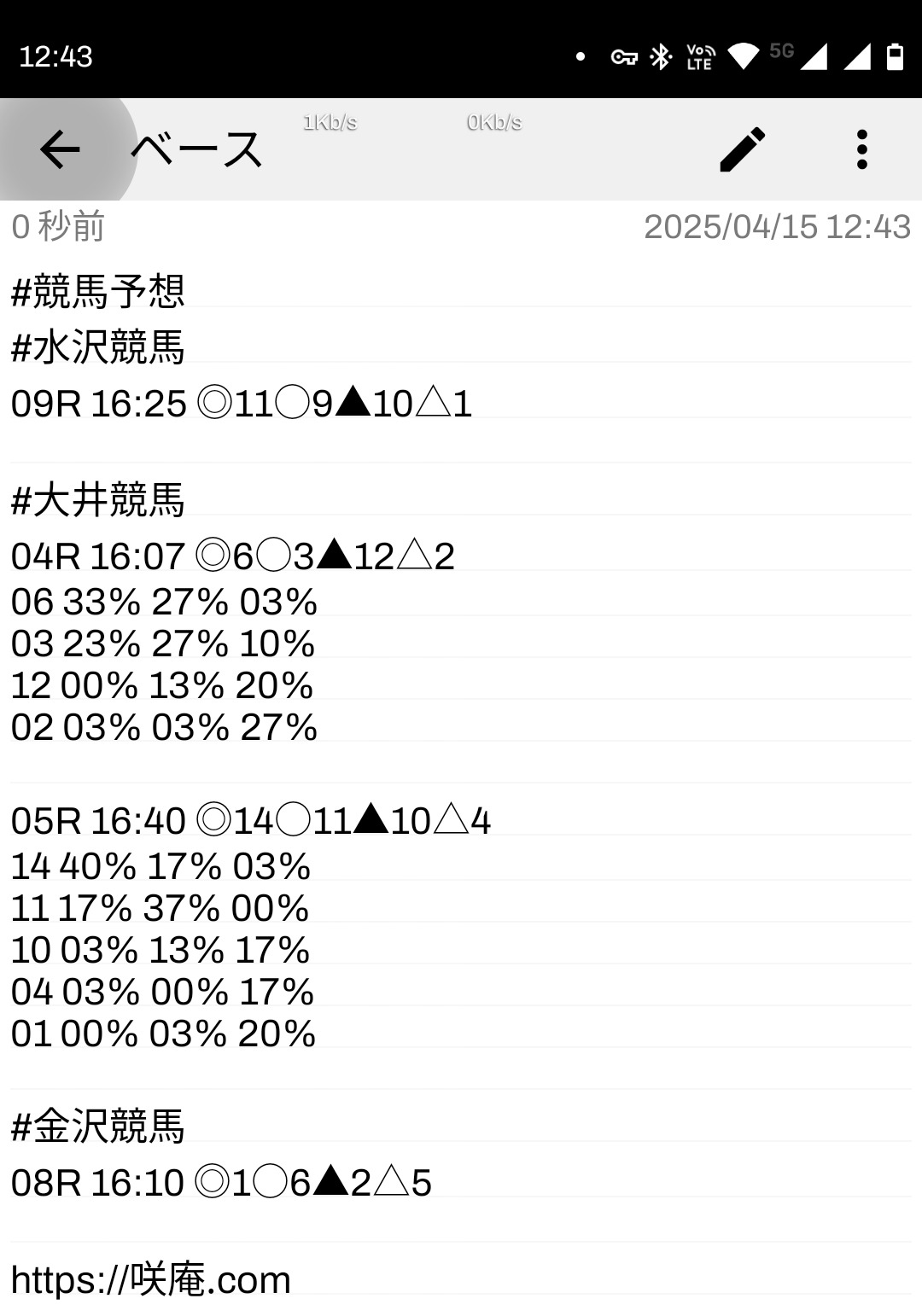The width and height of the screenshot is (922, 1316).
Task: Edit this note with the pencil icon
Action: [743, 149]
